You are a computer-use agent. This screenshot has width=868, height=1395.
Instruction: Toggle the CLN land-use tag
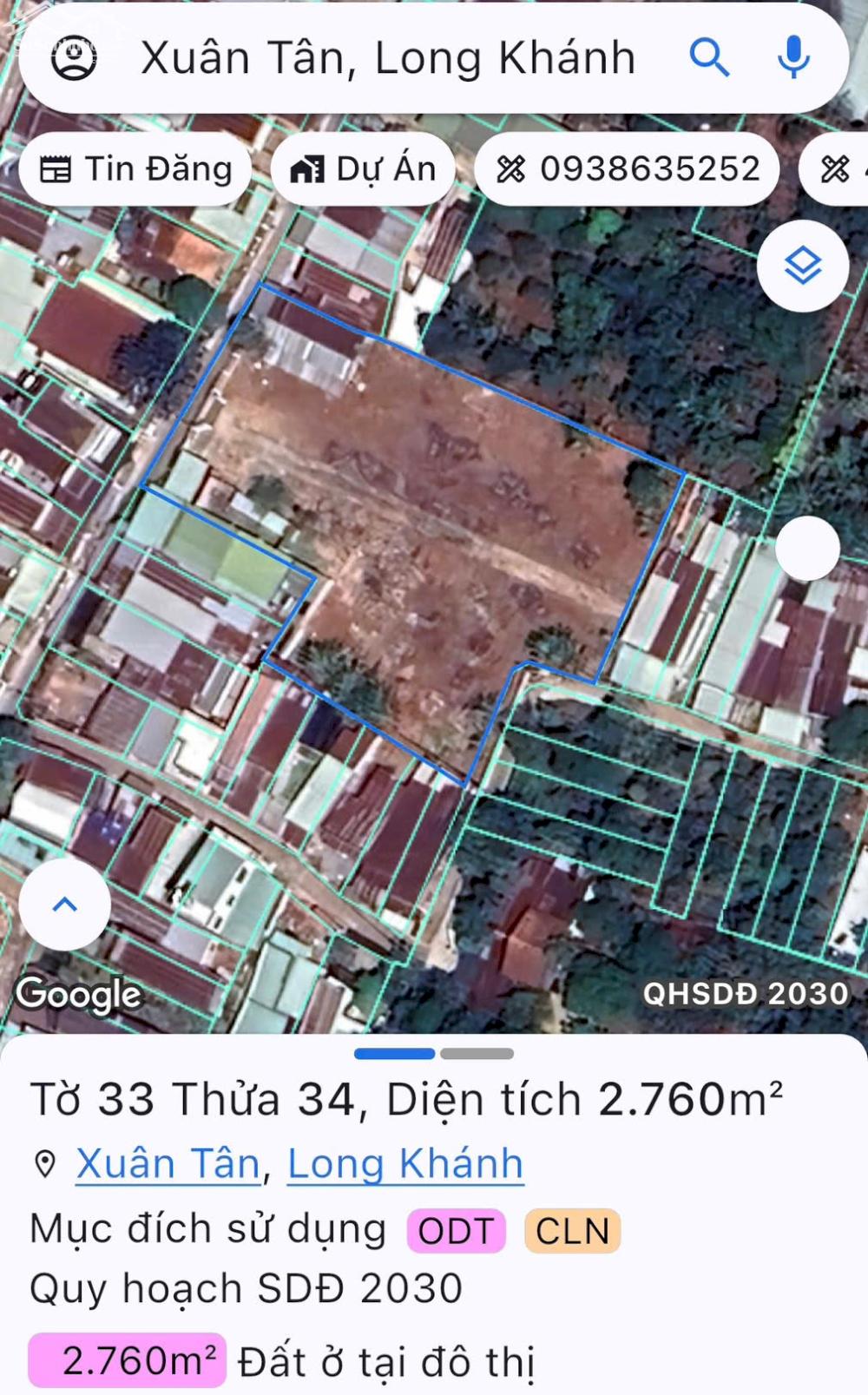pos(570,1228)
